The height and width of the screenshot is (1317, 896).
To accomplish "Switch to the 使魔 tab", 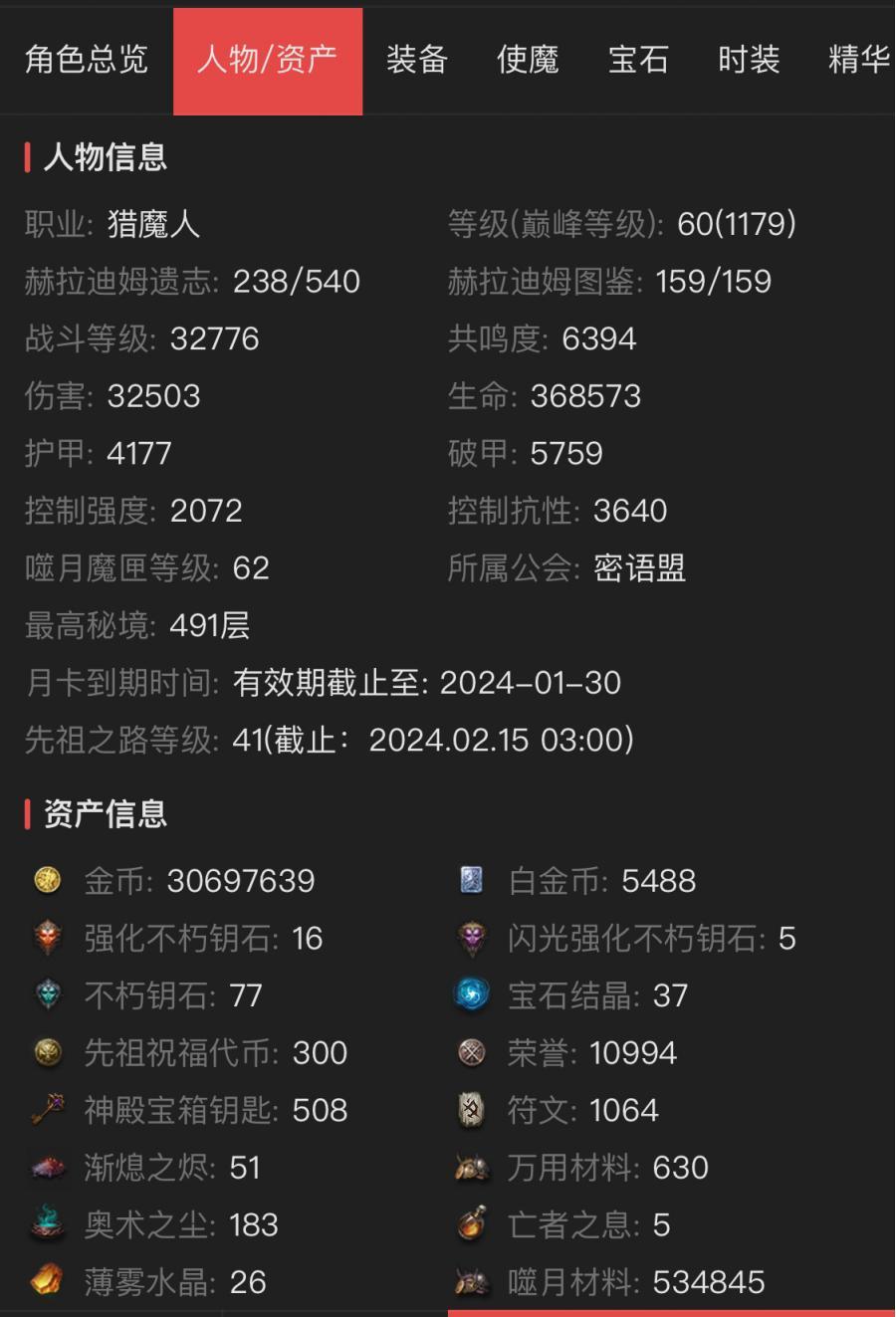I will [x=528, y=60].
